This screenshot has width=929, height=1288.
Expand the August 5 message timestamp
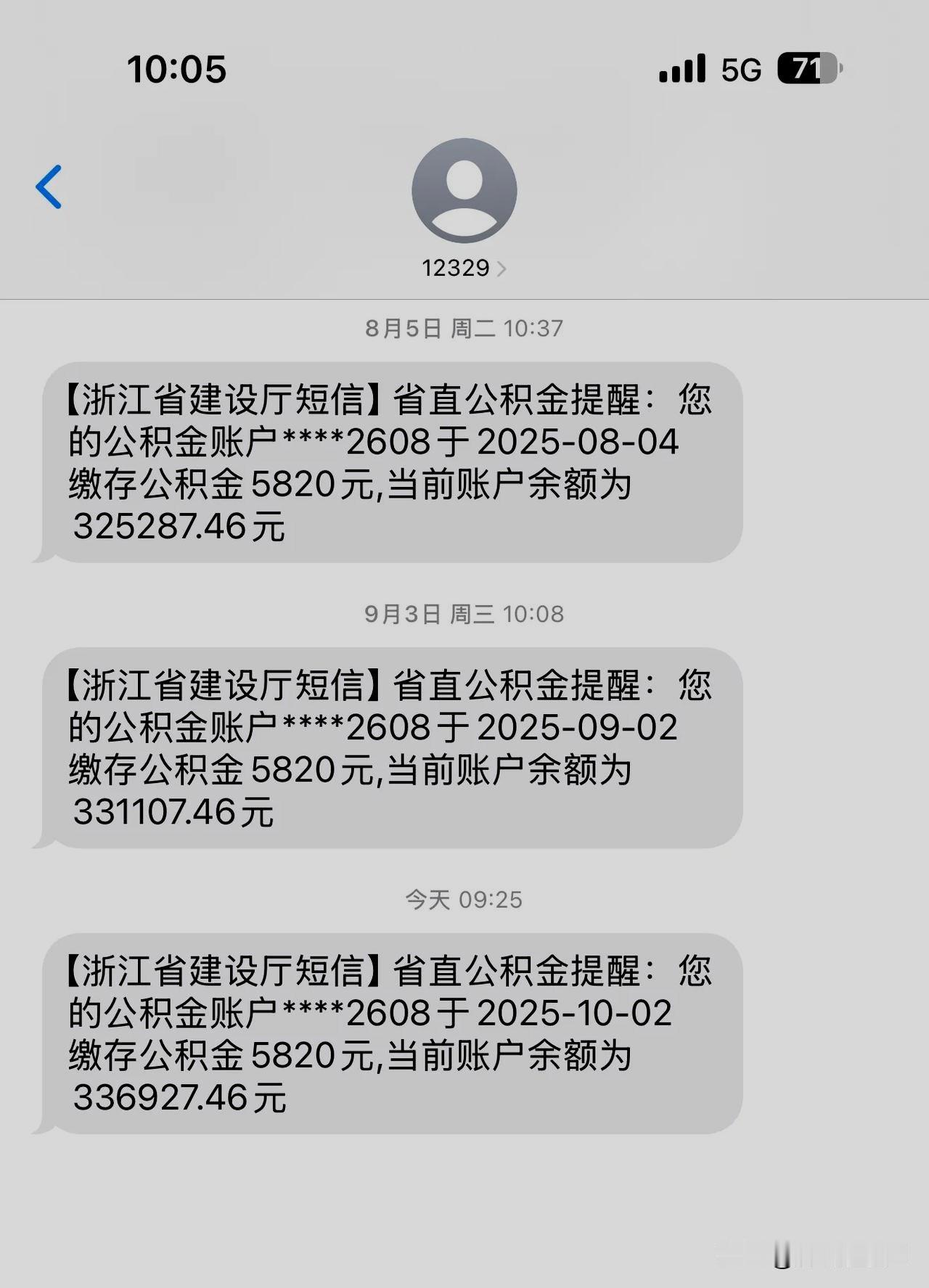pos(464,328)
